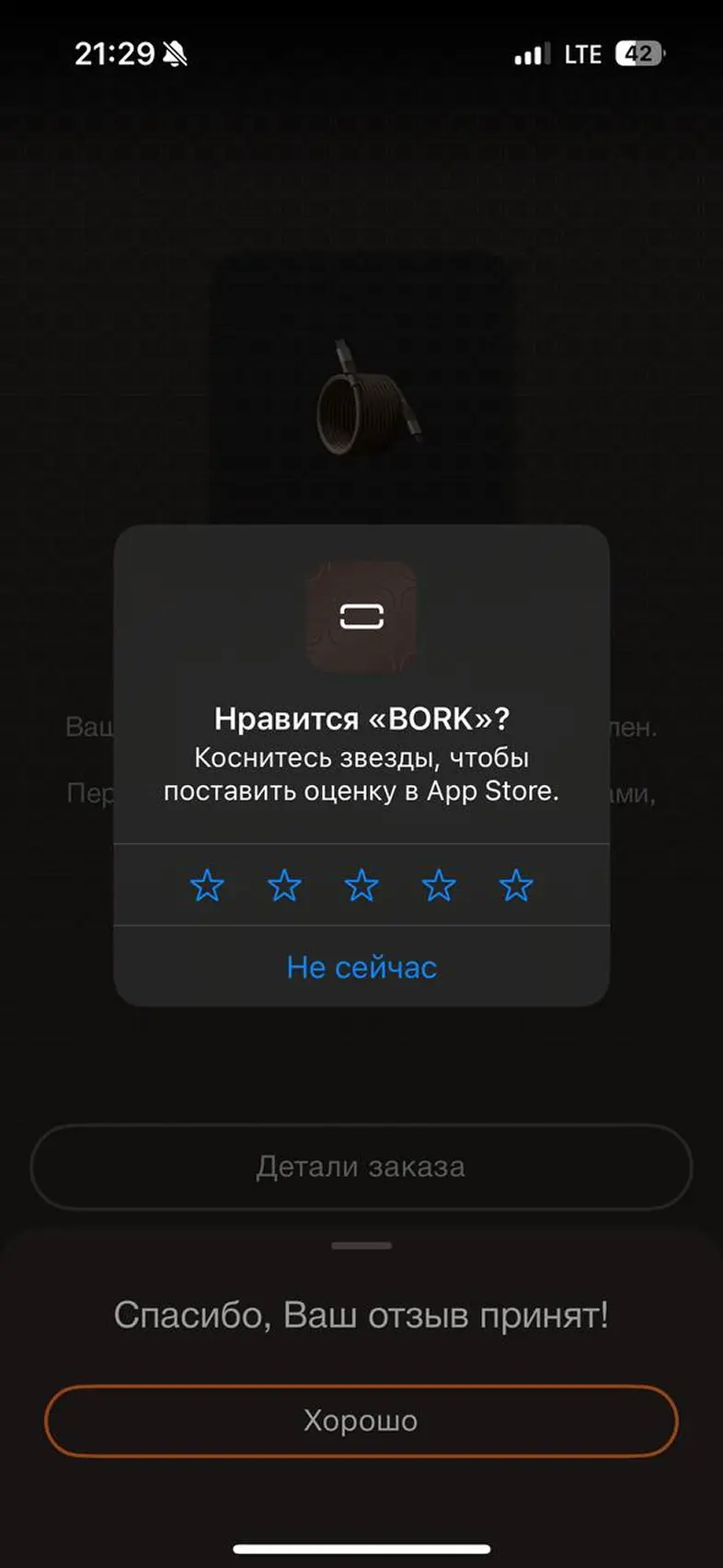Select the fourth star rating
The image size is (723, 1568).
pyautogui.click(x=439, y=885)
